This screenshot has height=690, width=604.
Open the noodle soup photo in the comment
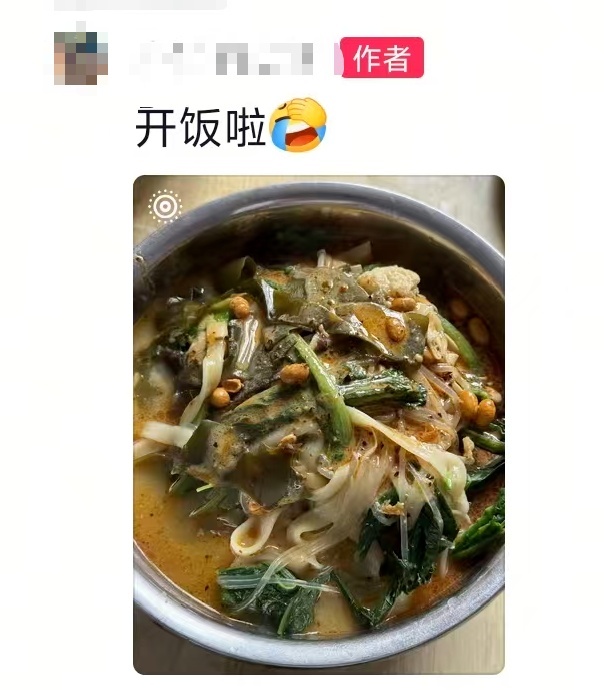click(319, 425)
